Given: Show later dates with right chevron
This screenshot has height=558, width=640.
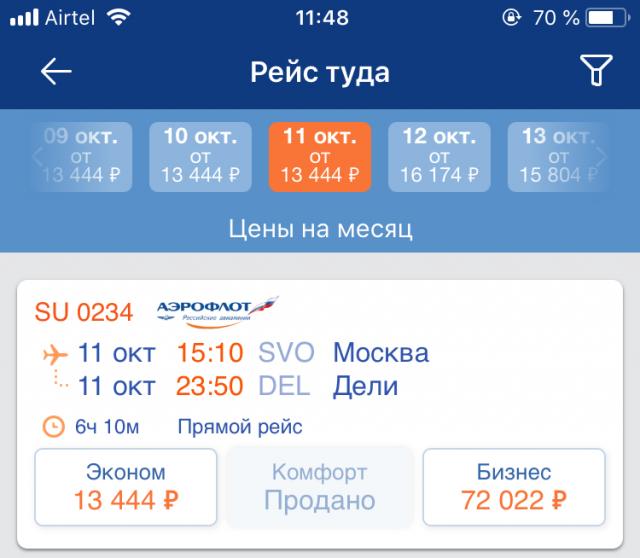Looking at the screenshot, I should (x=600, y=157).
